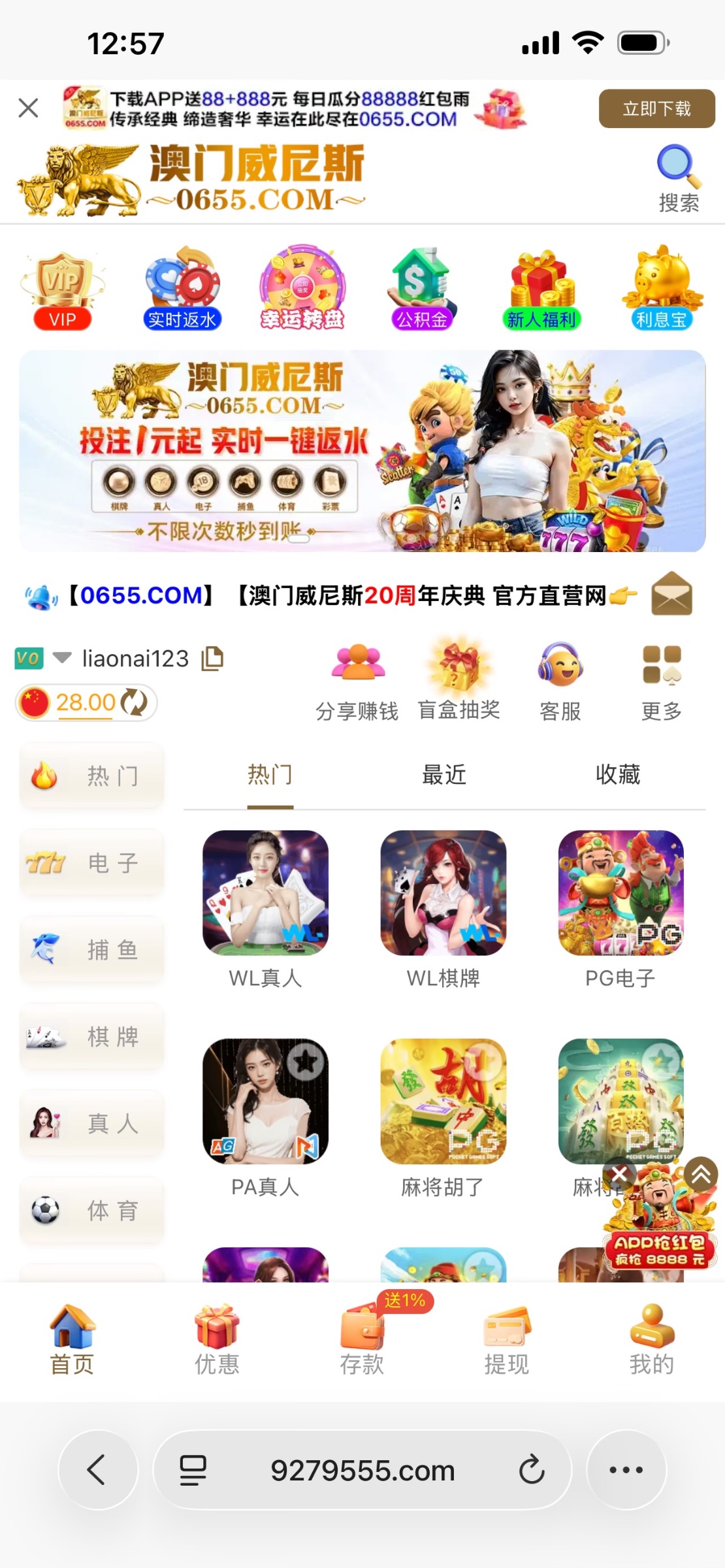
Task: Open the mail envelope icon
Action: (x=671, y=595)
